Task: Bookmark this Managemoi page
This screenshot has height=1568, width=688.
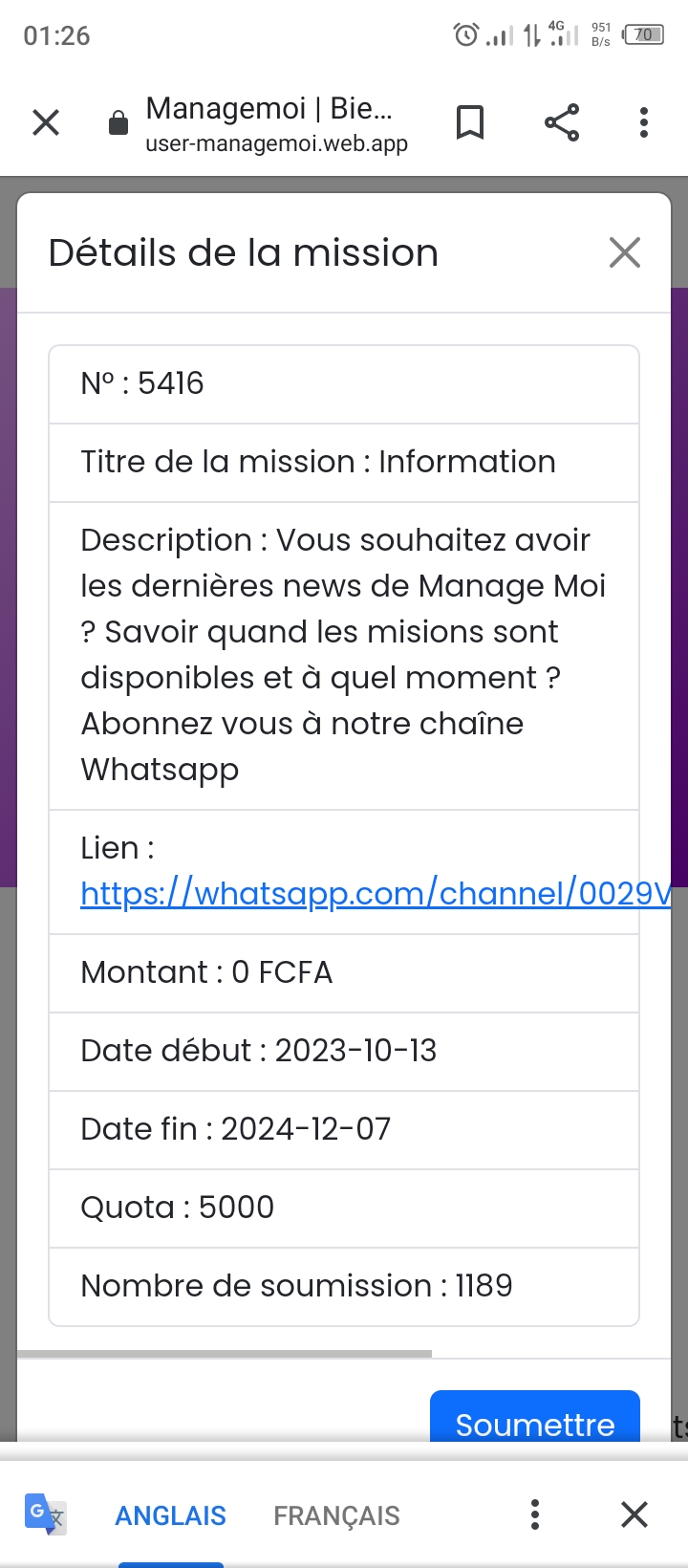Action: click(x=470, y=122)
